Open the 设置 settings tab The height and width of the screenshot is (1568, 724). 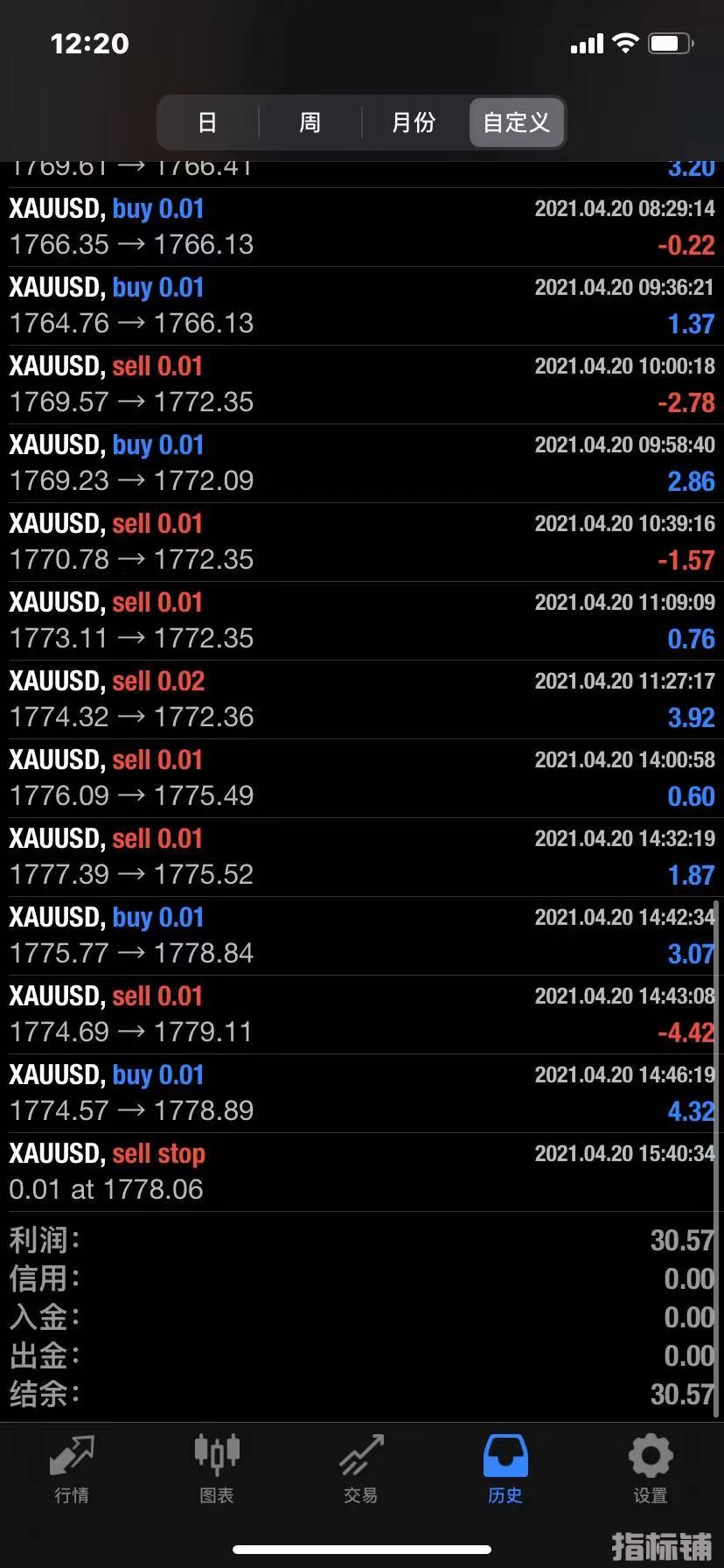pyautogui.click(x=650, y=1468)
